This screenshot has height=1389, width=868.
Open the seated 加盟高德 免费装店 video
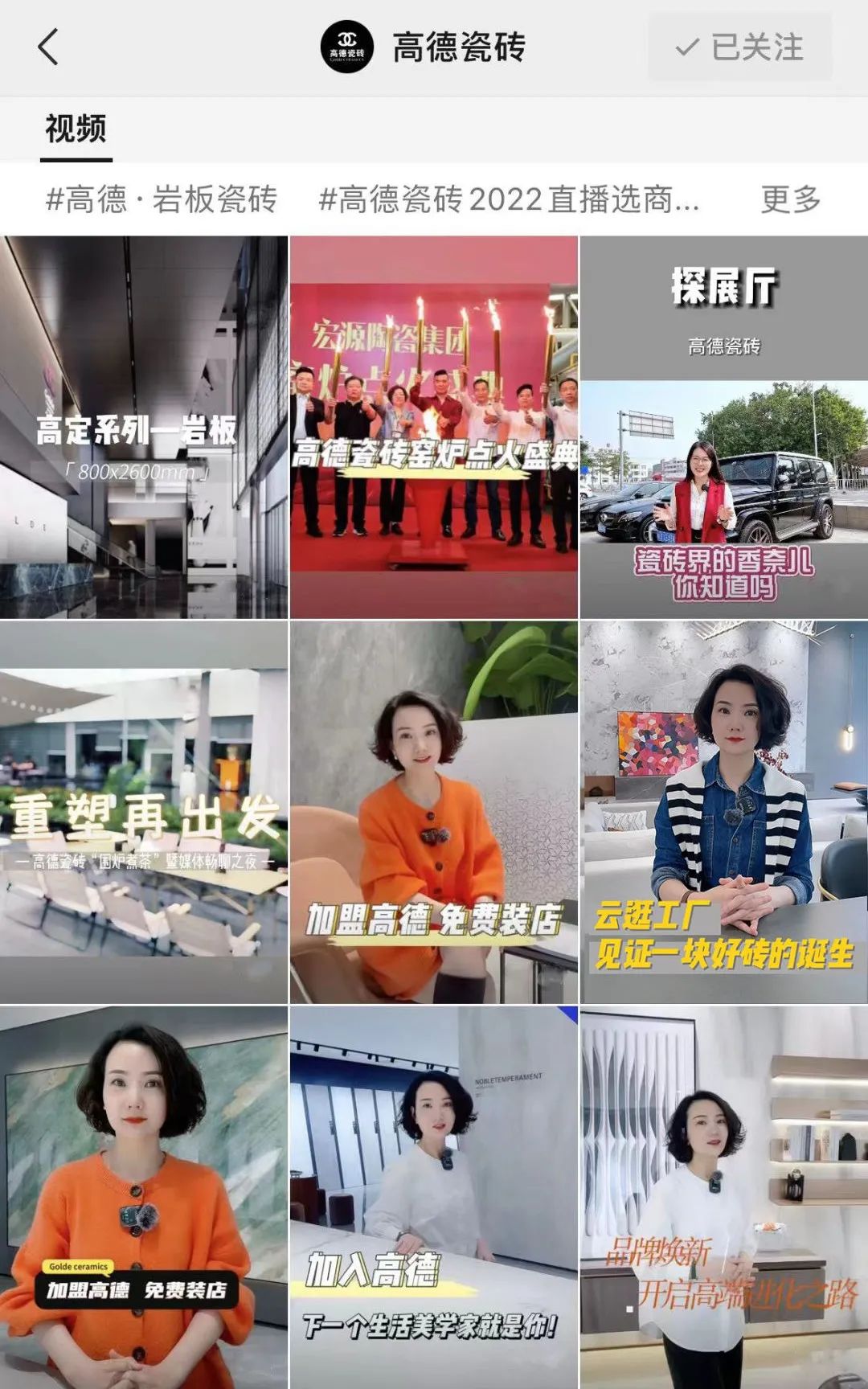click(x=434, y=812)
